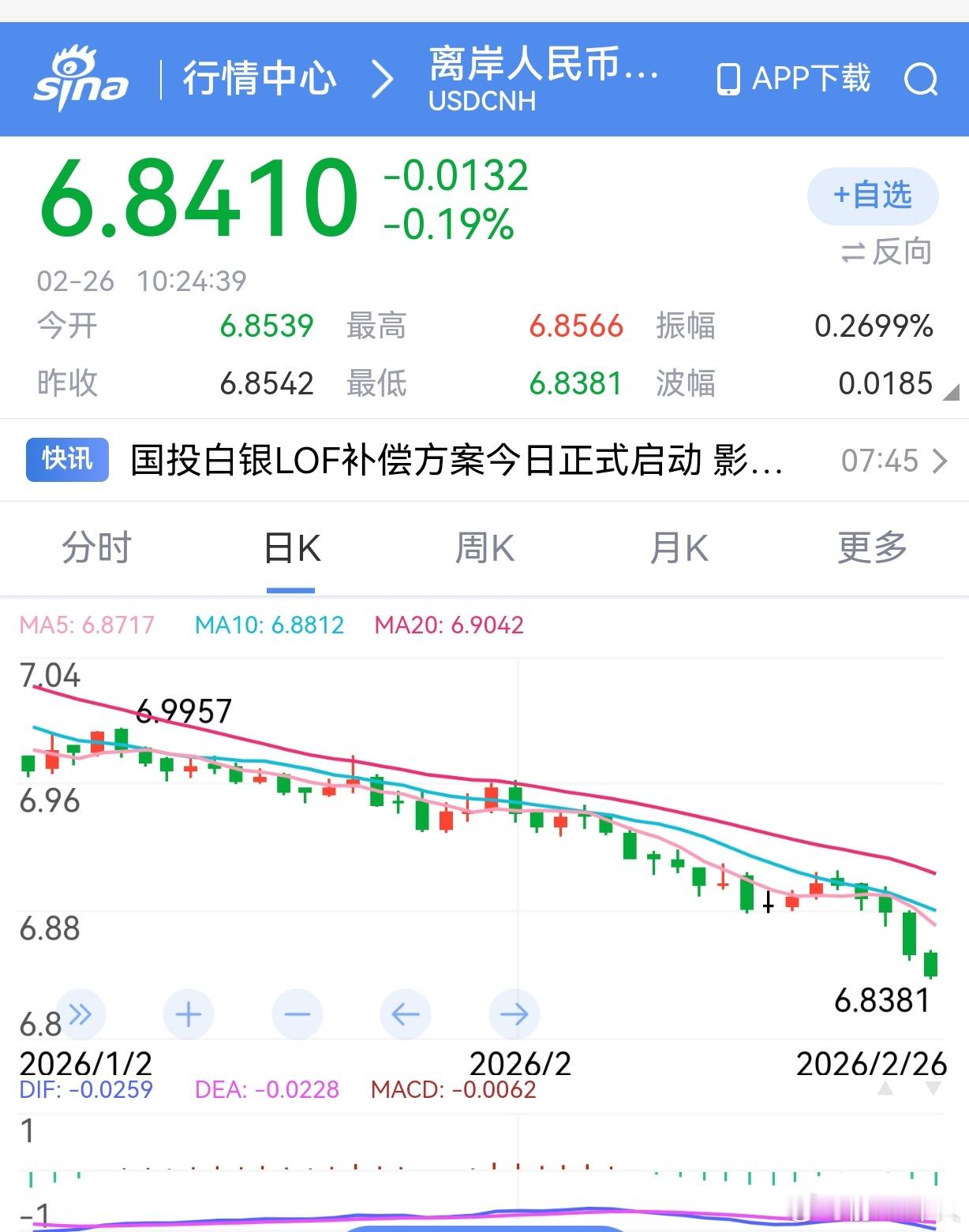Switch to the 分时 tab

97,548
